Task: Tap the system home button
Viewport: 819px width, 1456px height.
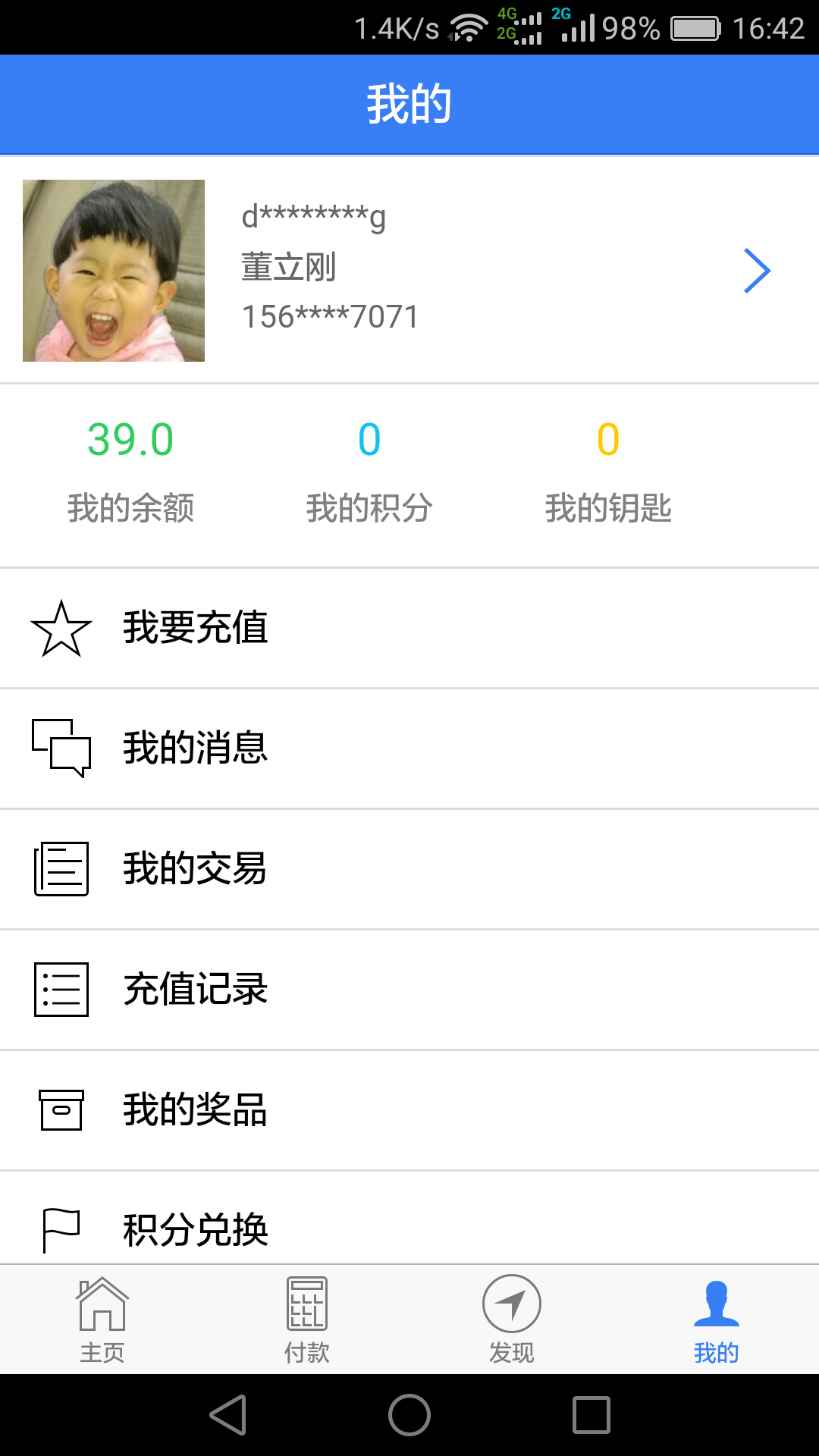Action: (x=409, y=1415)
